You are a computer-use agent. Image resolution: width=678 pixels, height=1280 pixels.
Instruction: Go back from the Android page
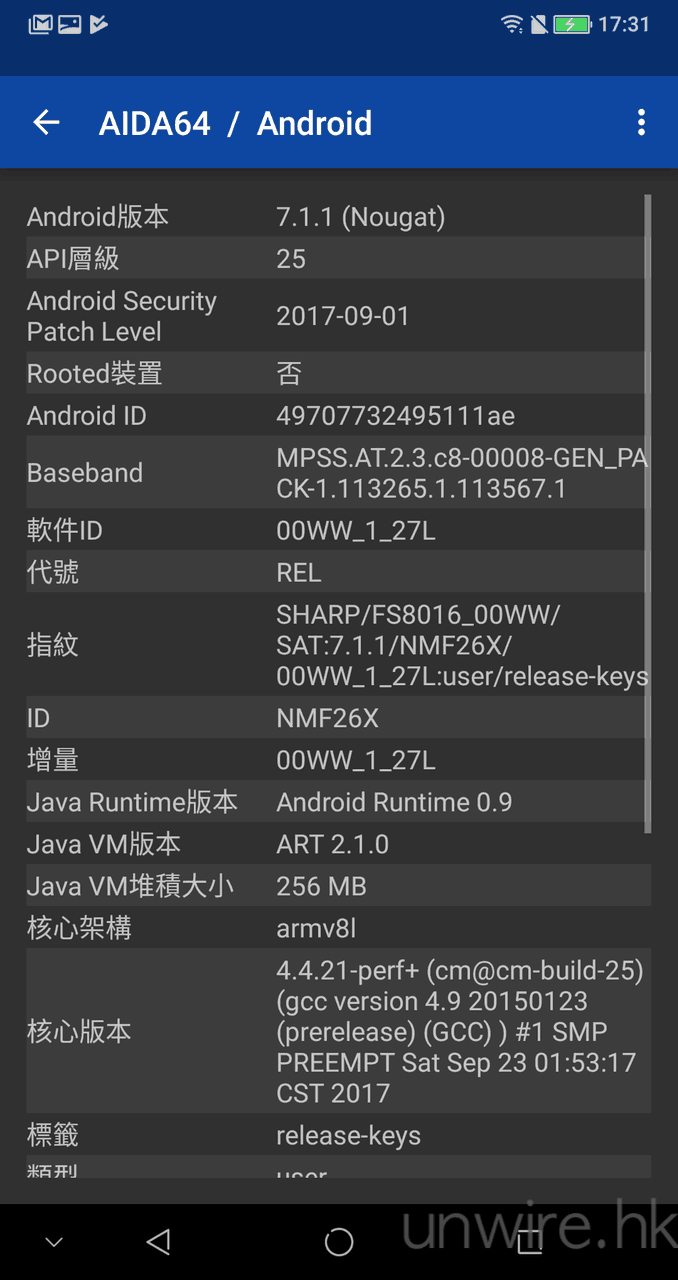pos(47,123)
